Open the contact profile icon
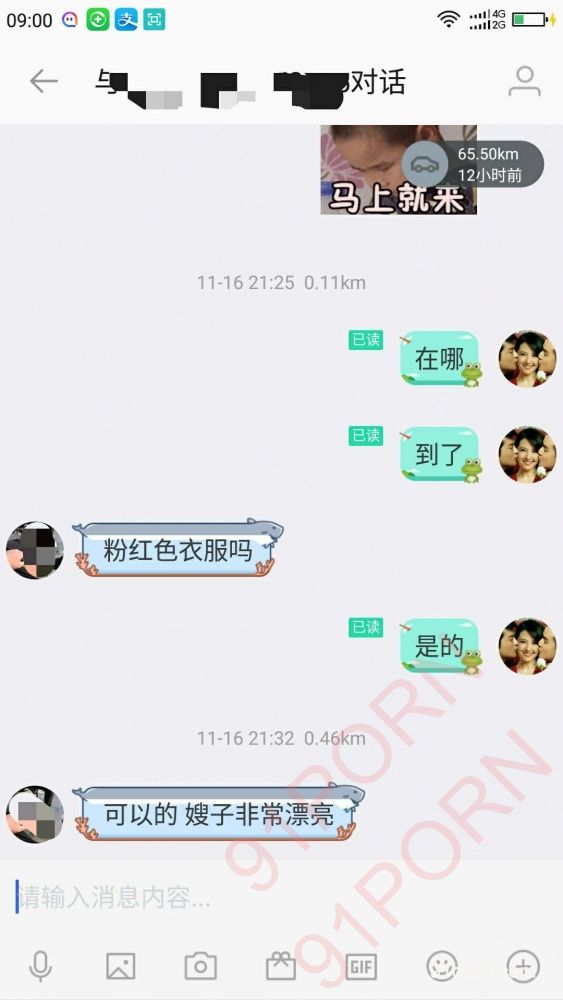 click(524, 82)
